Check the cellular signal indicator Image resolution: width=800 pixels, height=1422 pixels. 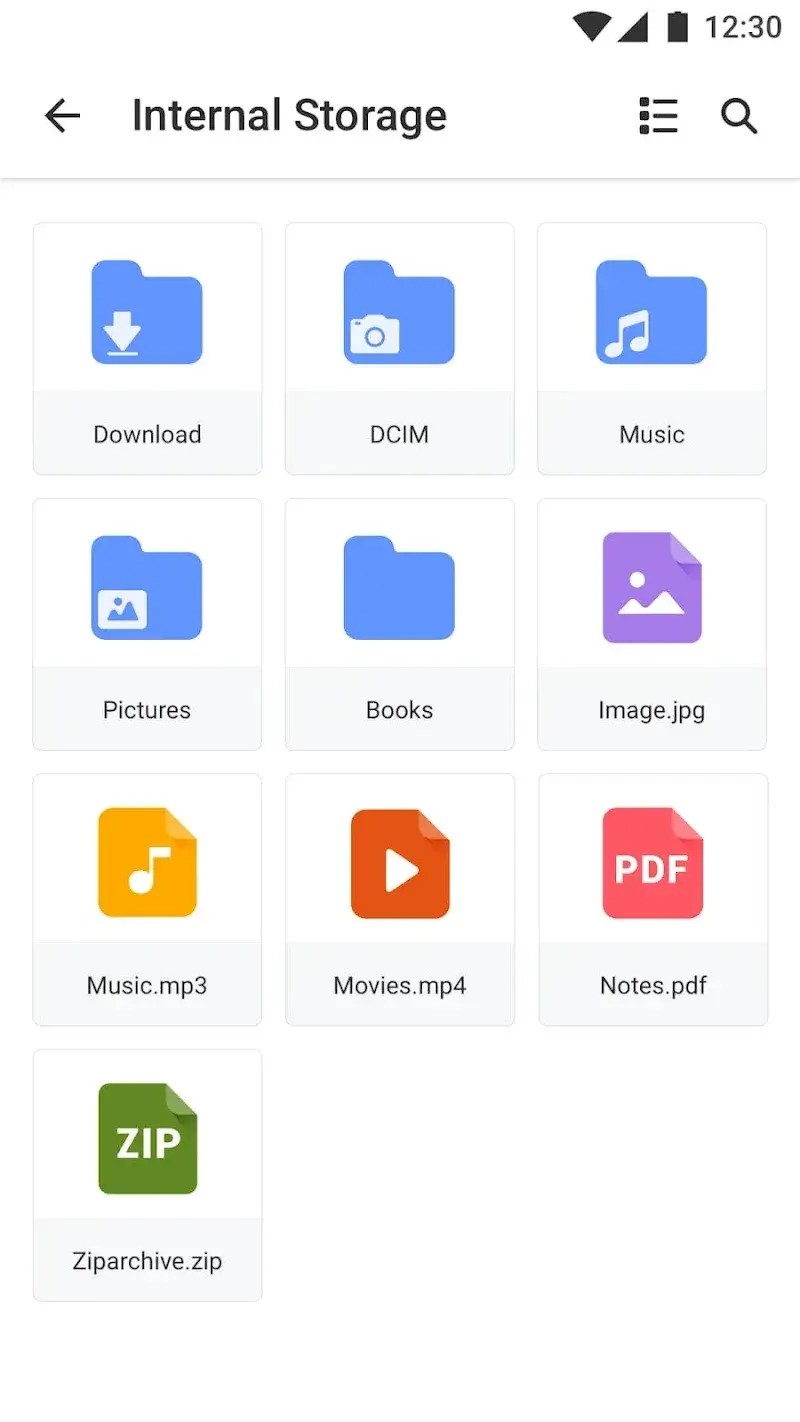click(635, 27)
